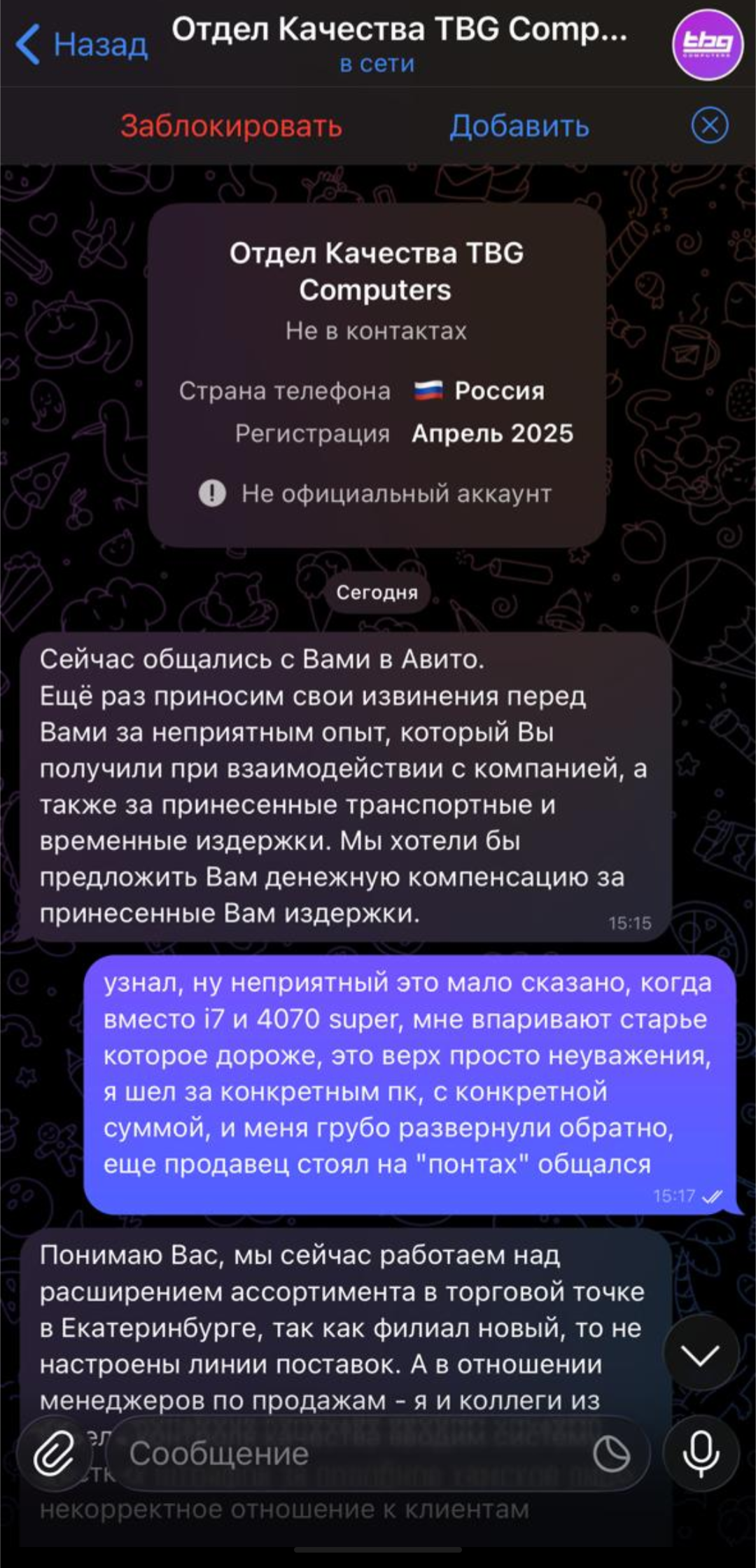Tap the voice message microphone
Screen dimensions: 756x1568
(x=701, y=1454)
